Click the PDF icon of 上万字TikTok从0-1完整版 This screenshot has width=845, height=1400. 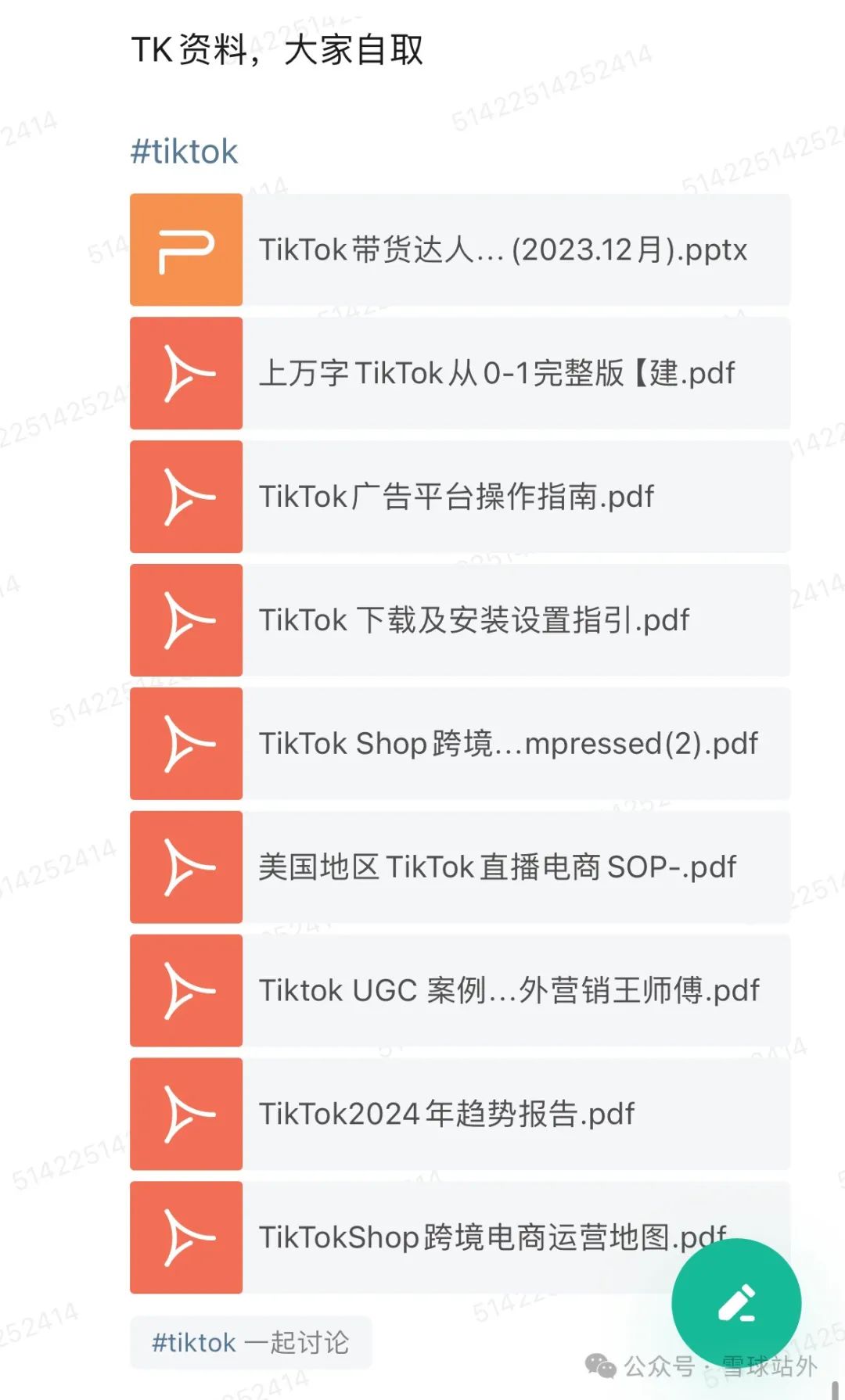coord(185,373)
